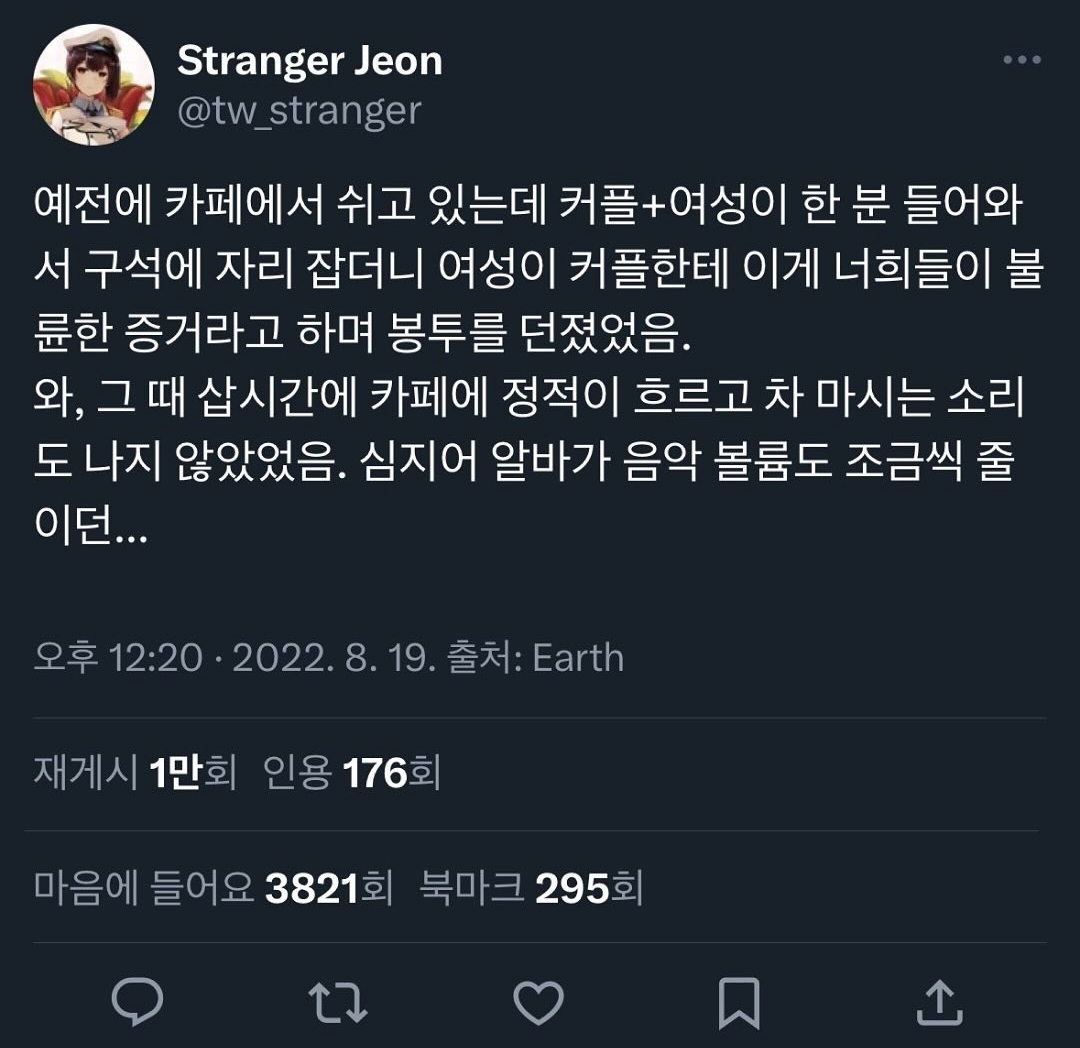1080x1048 pixels.
Task: Bookmark this tweet
Action: click(739, 1002)
